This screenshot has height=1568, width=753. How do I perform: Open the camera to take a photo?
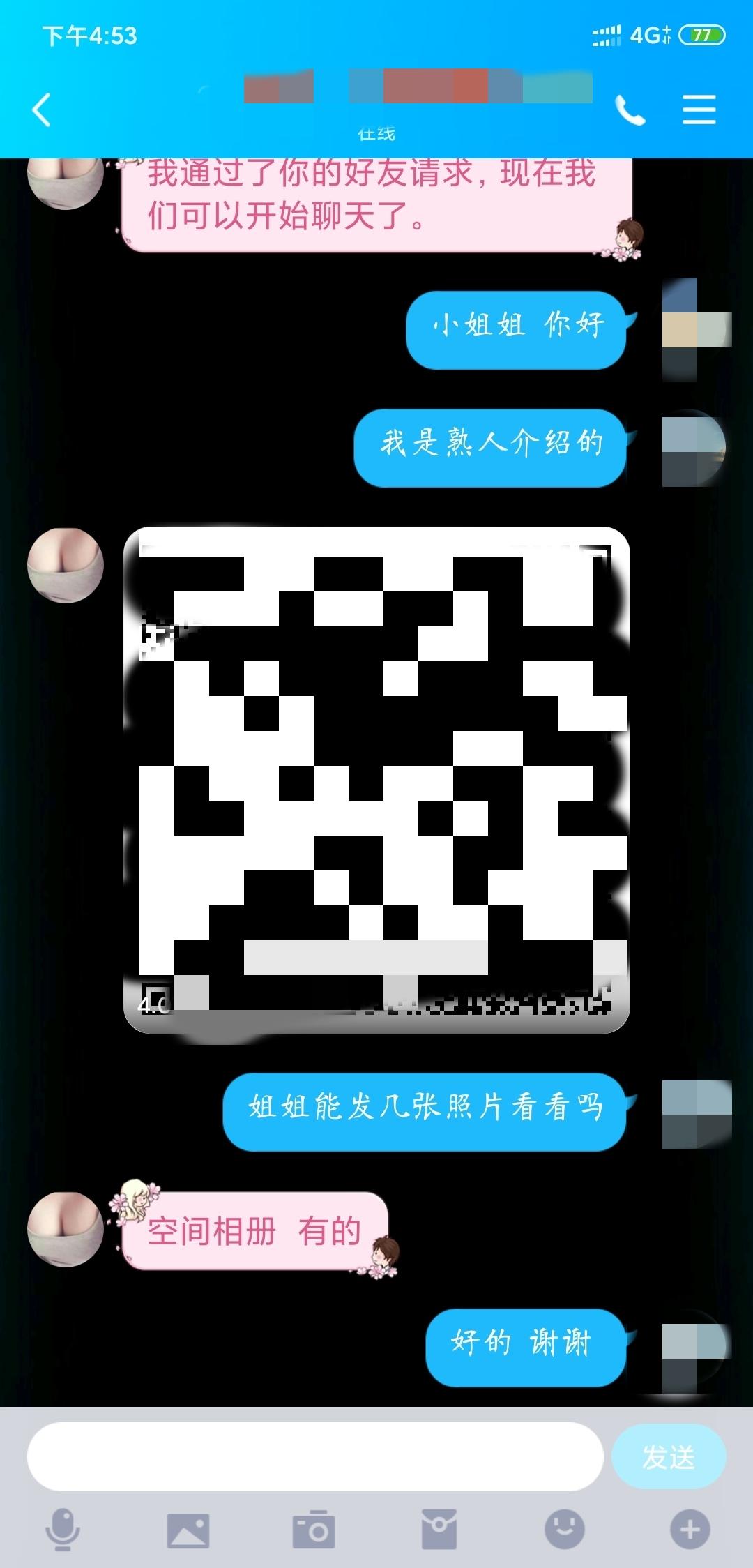pyautogui.click(x=313, y=1530)
